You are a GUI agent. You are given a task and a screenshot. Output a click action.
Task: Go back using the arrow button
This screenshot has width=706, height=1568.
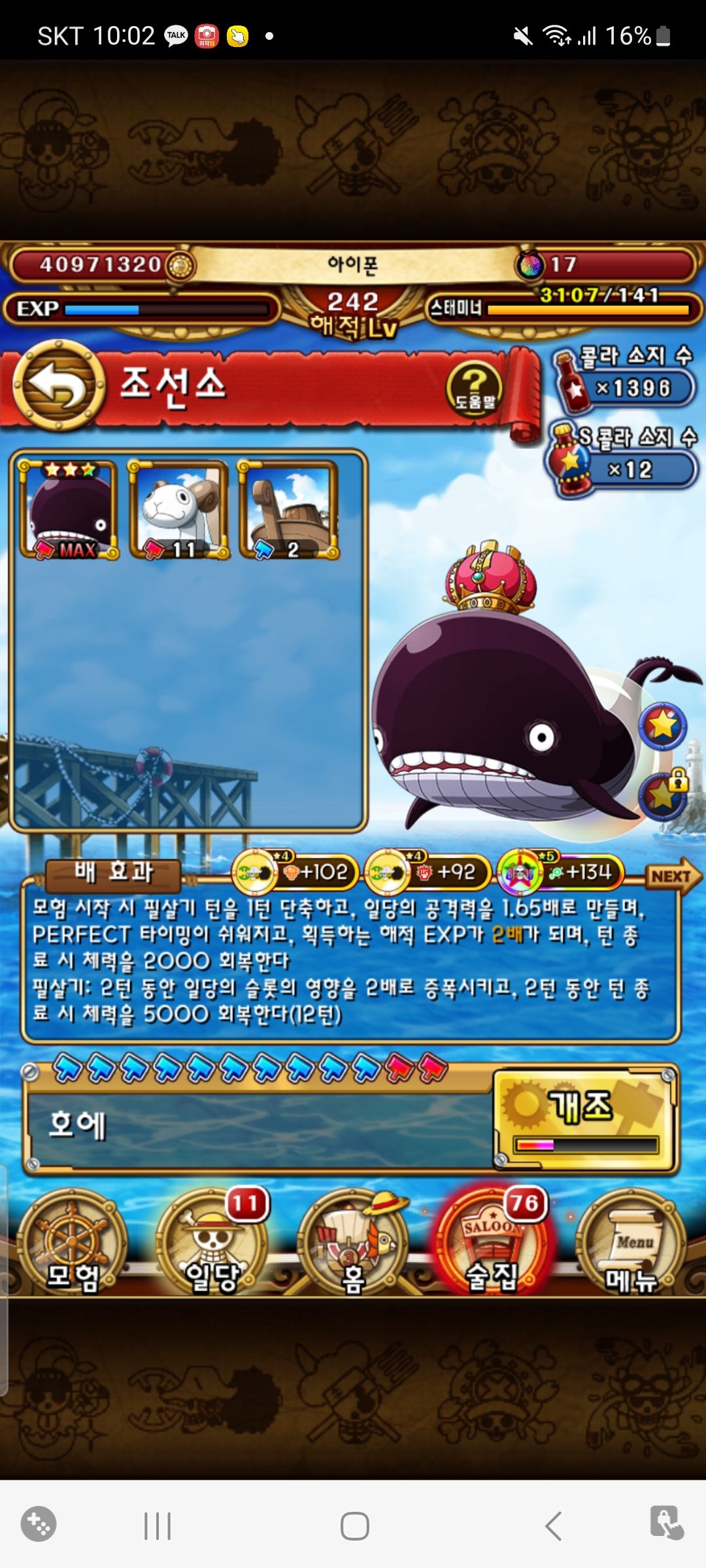[59, 385]
